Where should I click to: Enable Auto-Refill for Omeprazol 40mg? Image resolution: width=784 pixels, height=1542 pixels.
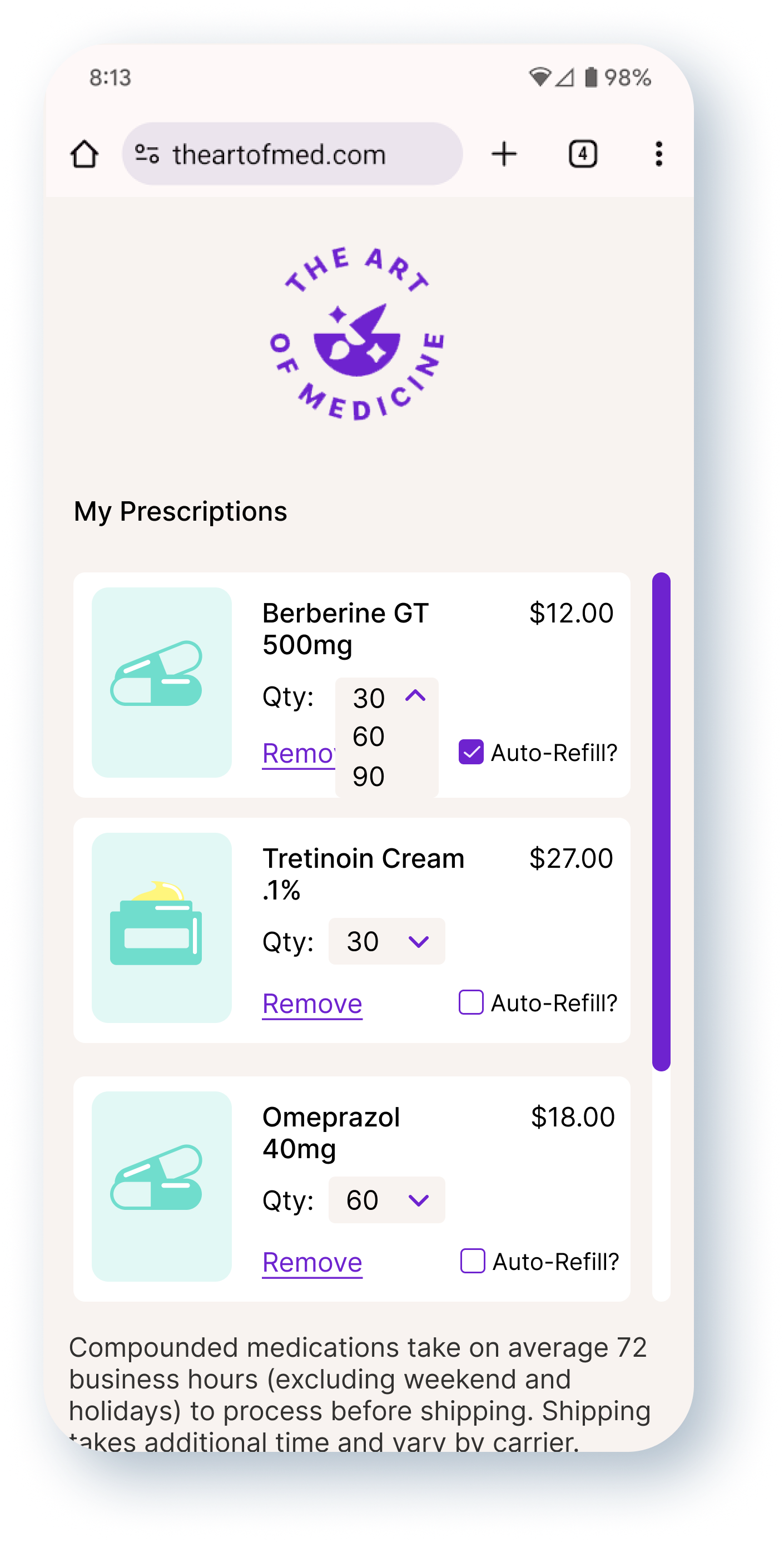[x=472, y=1261]
